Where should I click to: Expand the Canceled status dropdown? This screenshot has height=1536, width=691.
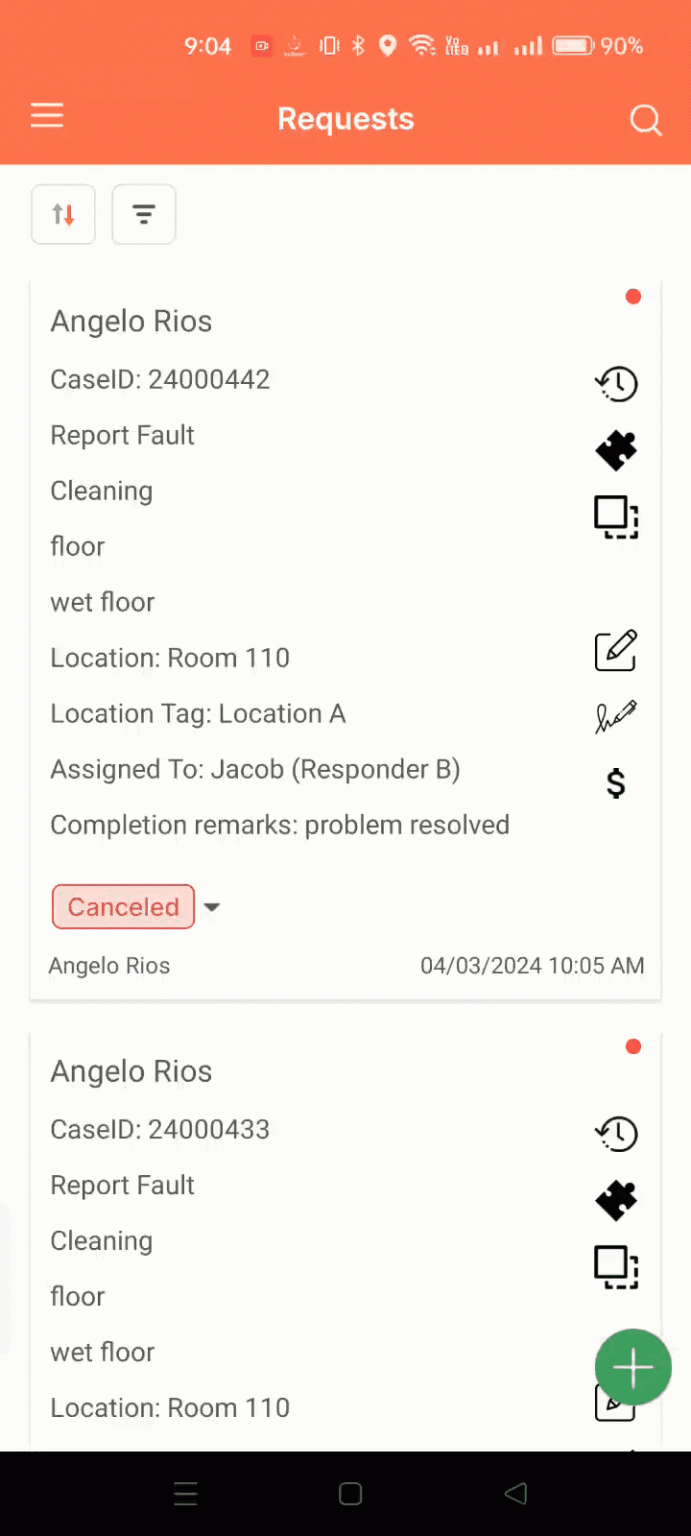coord(211,907)
